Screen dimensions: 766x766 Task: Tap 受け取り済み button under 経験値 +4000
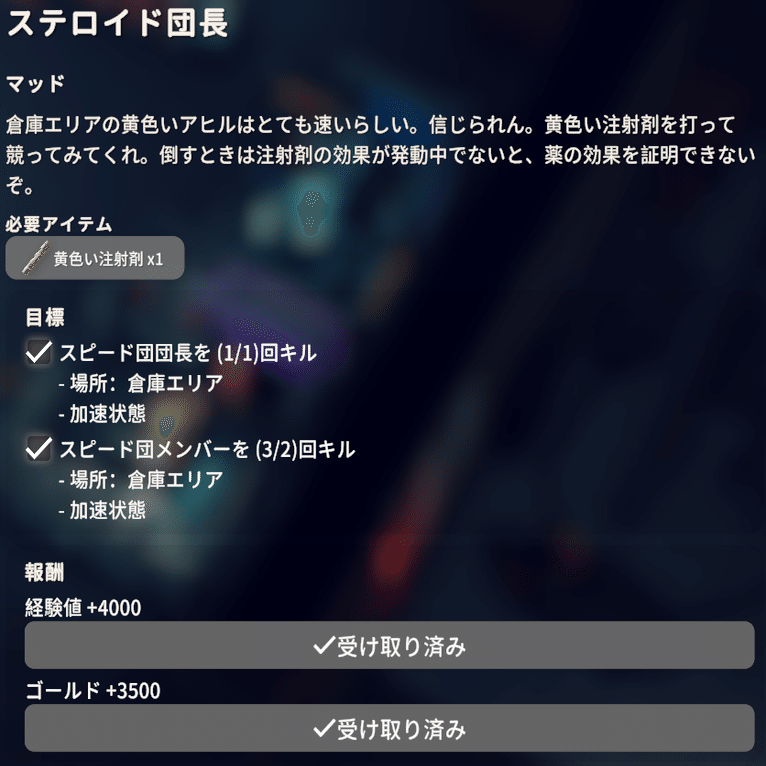(x=389, y=646)
